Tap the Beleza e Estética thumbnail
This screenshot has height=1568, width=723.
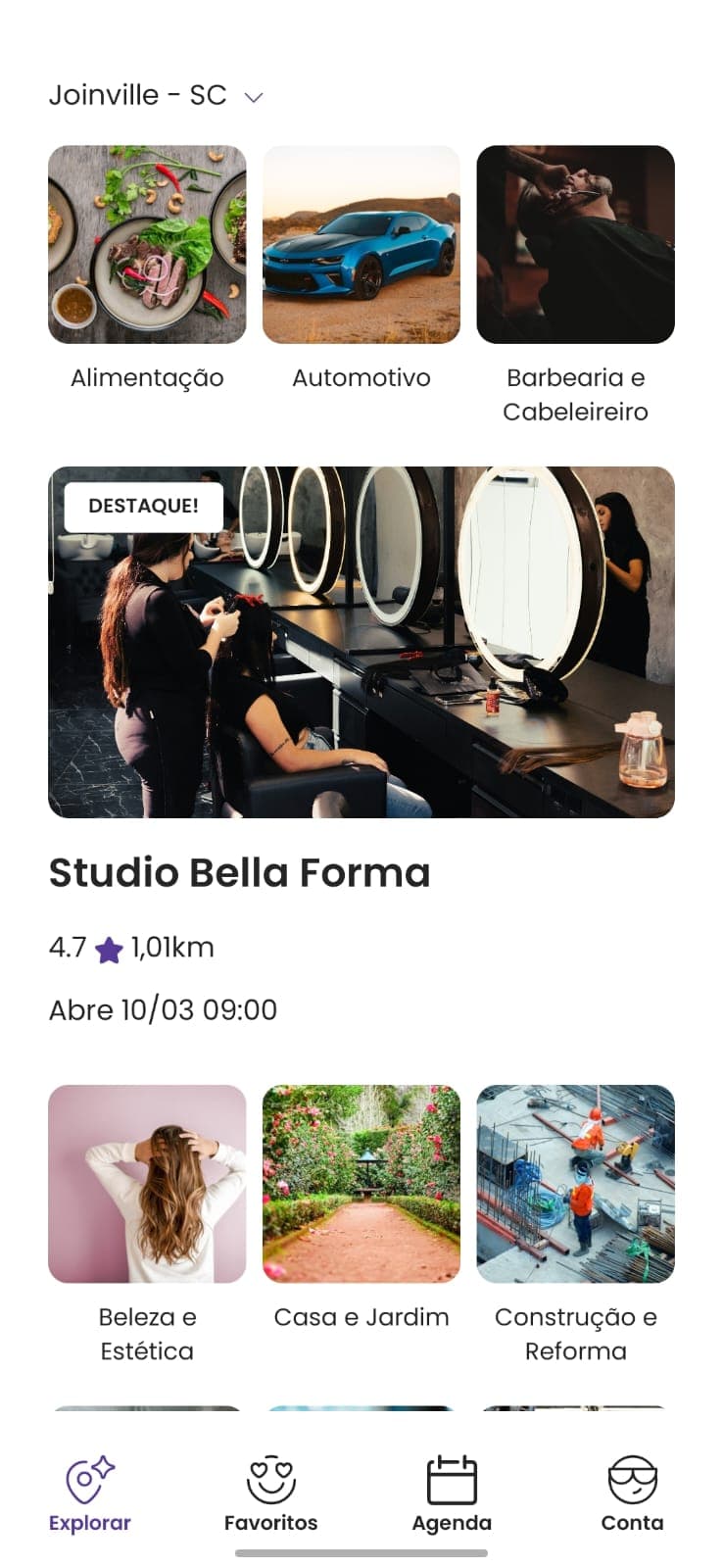pos(147,1183)
